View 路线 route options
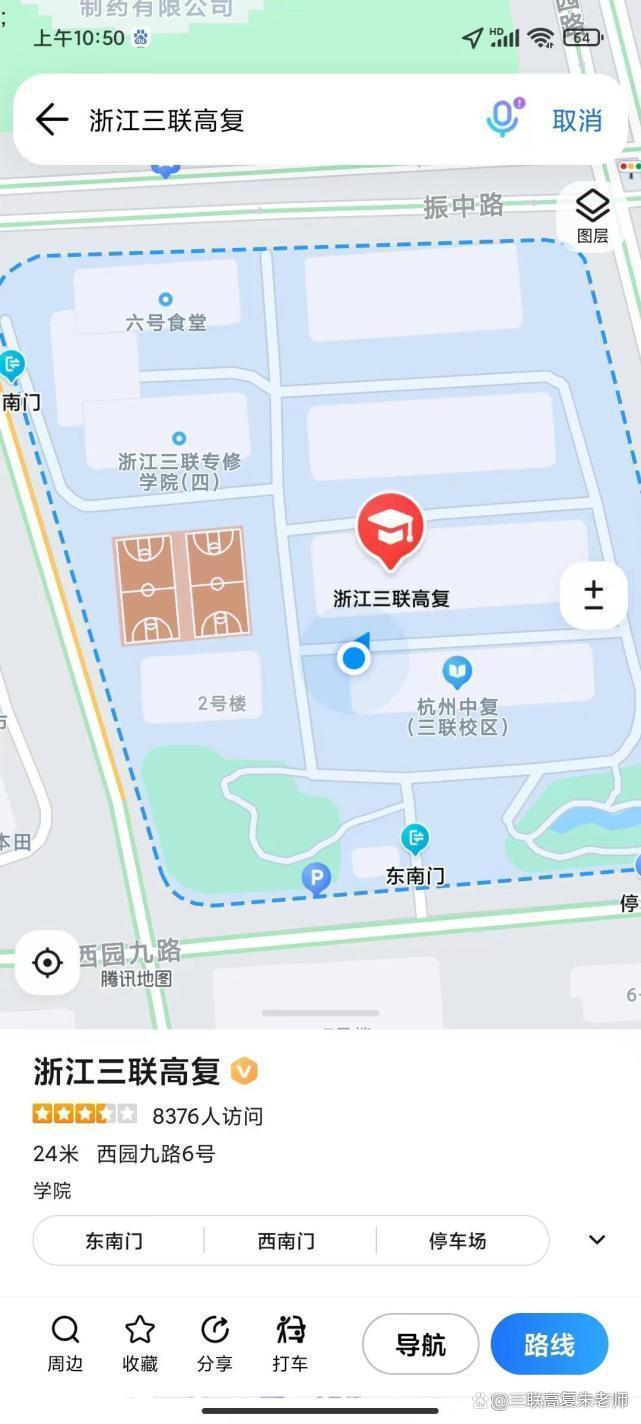Screen dimensions: 641x1424 [x=549, y=1345]
